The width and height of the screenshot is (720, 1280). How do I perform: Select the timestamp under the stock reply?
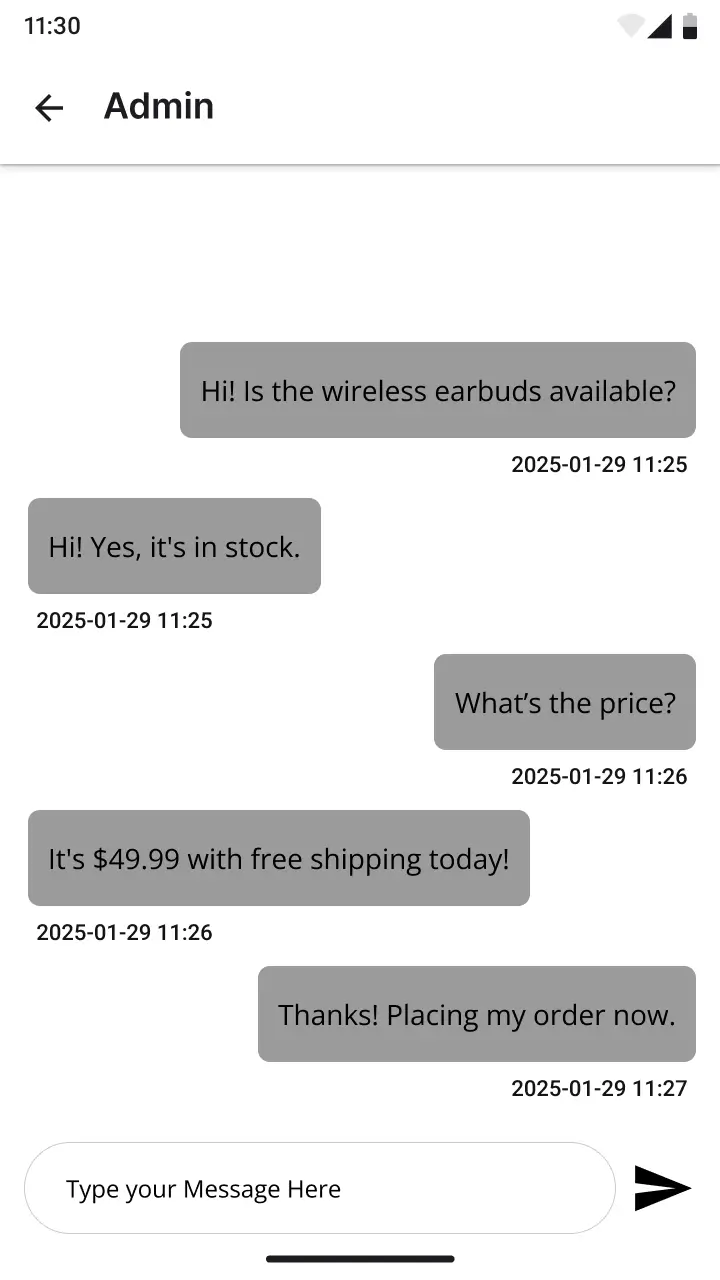123,620
